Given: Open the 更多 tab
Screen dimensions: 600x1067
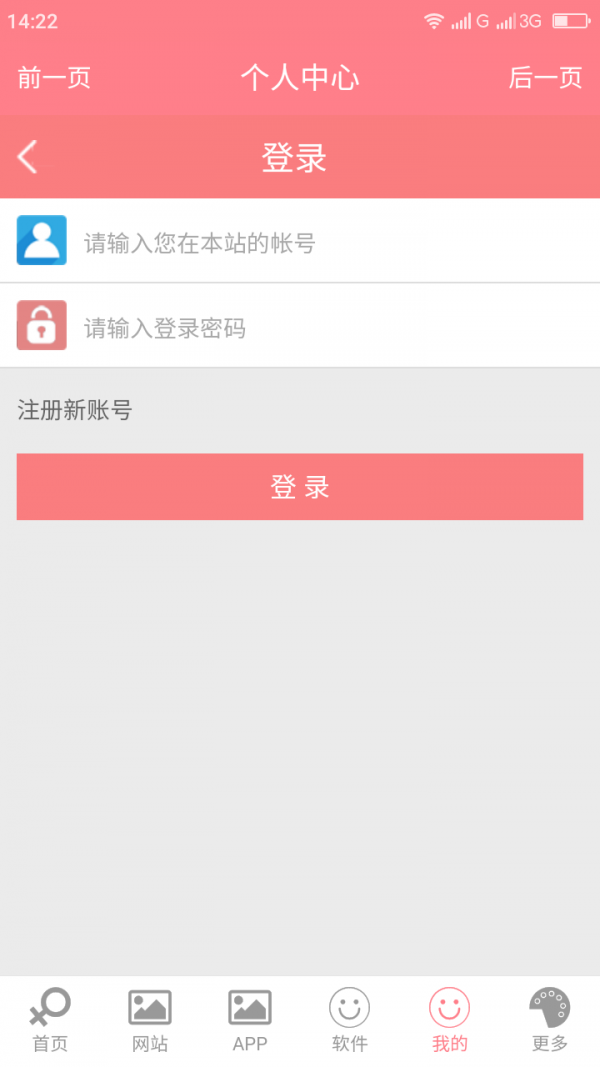Looking at the screenshot, I should tap(550, 1020).
